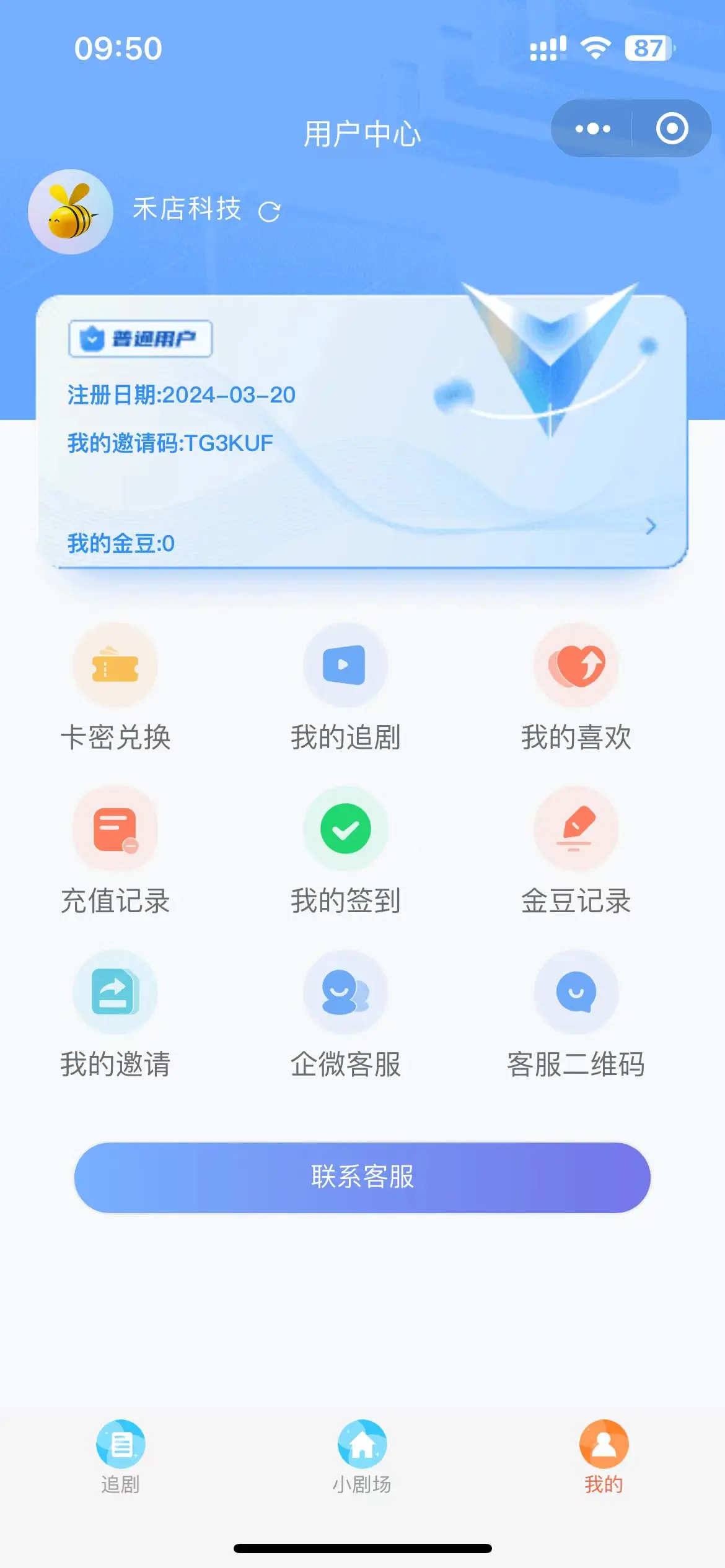
Task: Open 我的喜欢
Action: [576, 687]
